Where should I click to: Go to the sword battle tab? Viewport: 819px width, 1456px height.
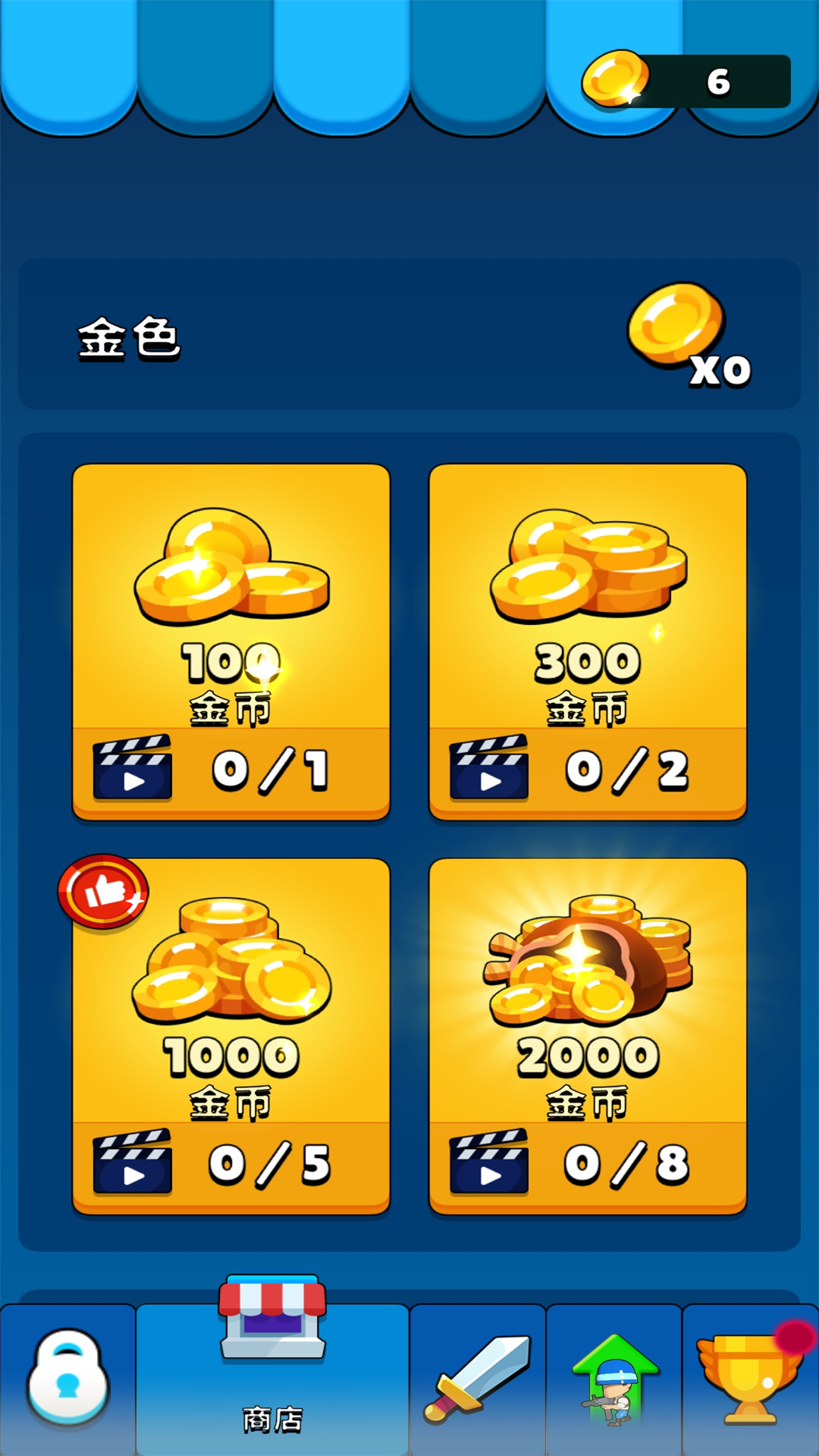478,1379
